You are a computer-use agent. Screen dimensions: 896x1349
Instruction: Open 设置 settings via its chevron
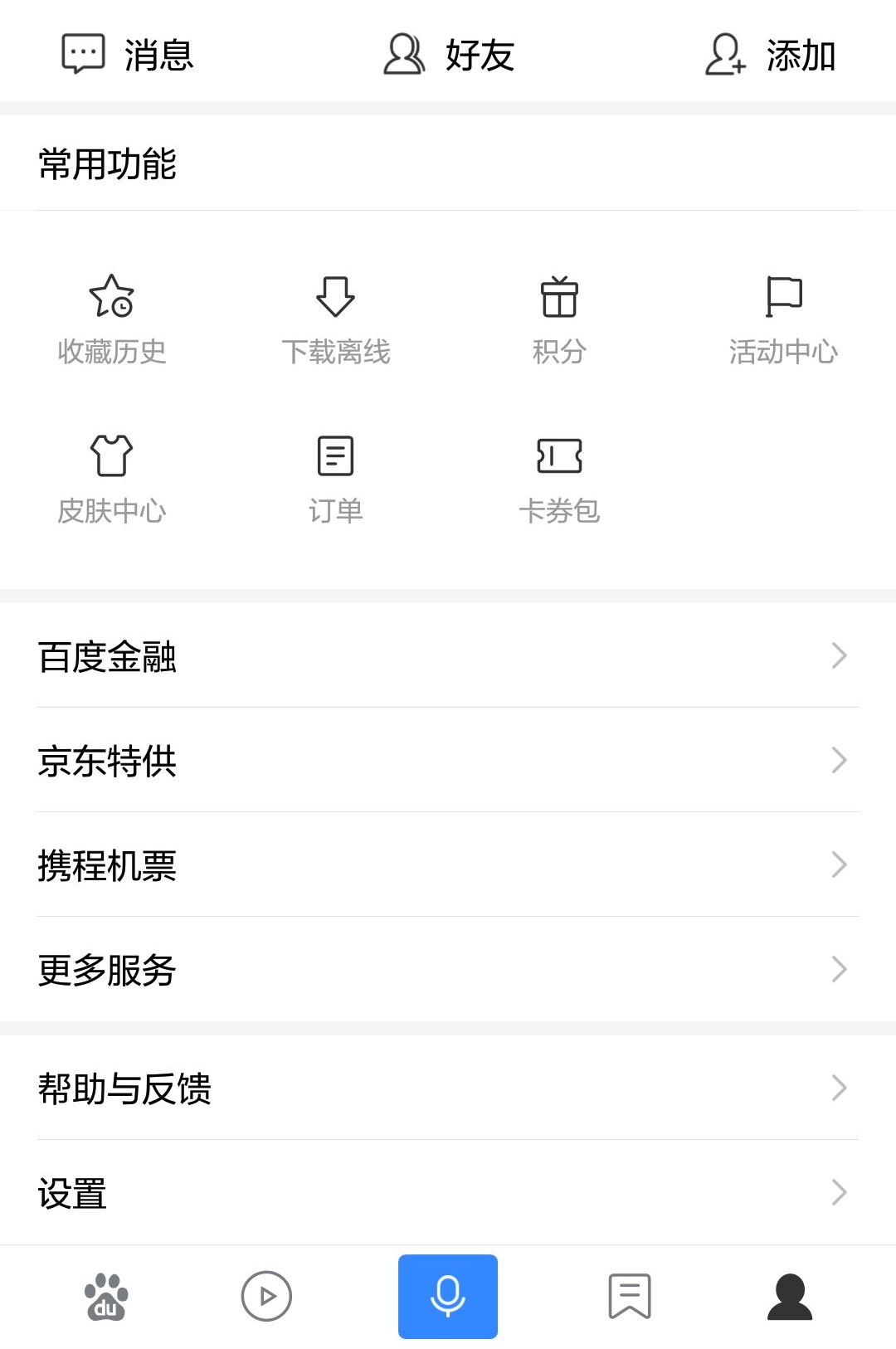coord(838,1195)
